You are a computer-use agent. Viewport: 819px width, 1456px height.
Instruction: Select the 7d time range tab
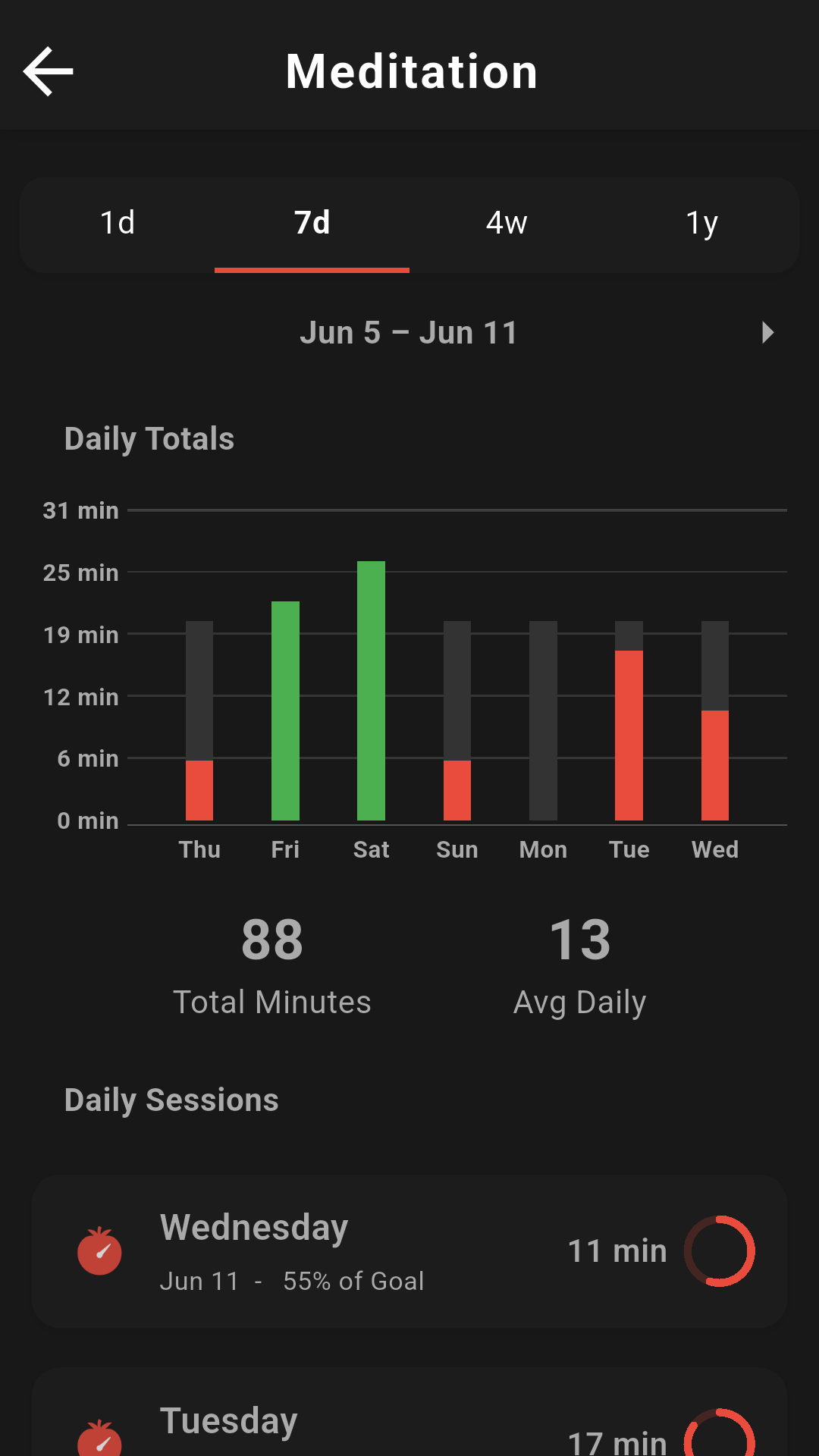(312, 224)
